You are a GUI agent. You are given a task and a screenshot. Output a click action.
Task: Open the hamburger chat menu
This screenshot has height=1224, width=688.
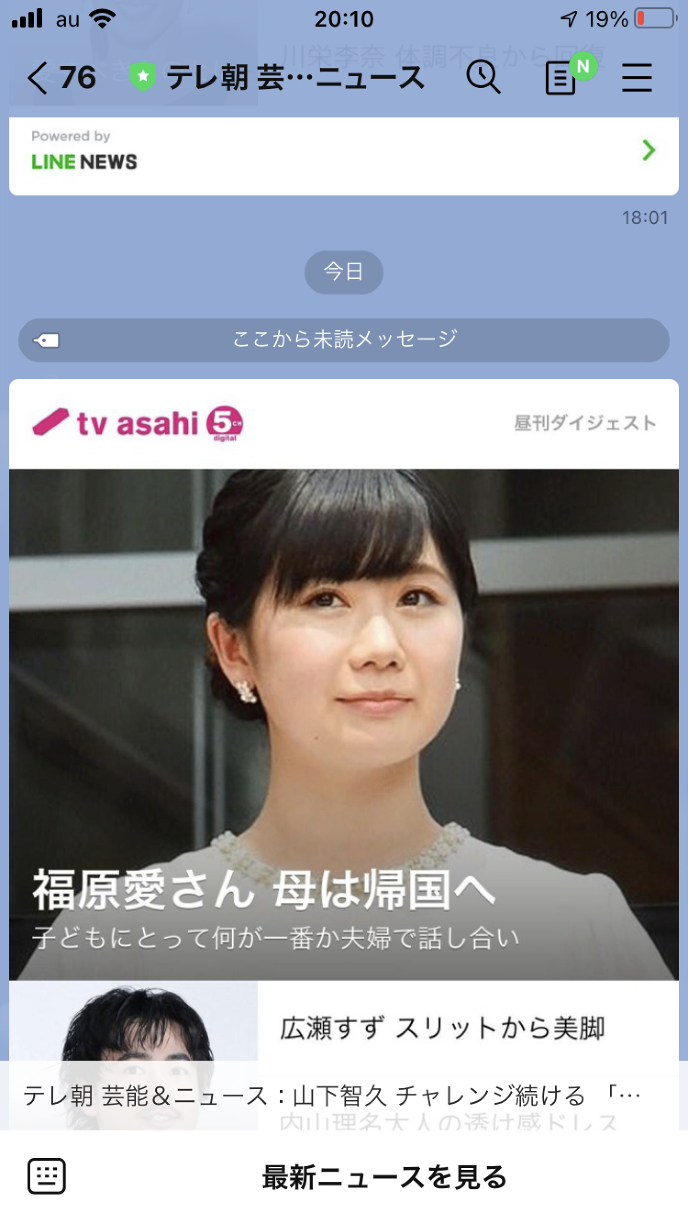pyautogui.click(x=637, y=77)
